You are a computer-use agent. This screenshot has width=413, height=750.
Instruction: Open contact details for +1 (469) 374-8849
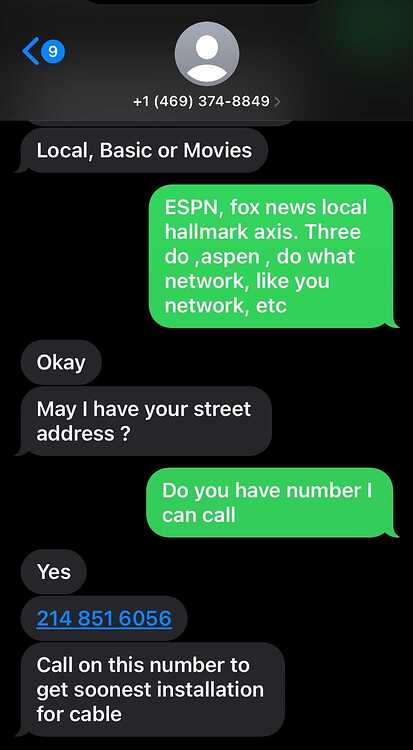[x=207, y=101]
